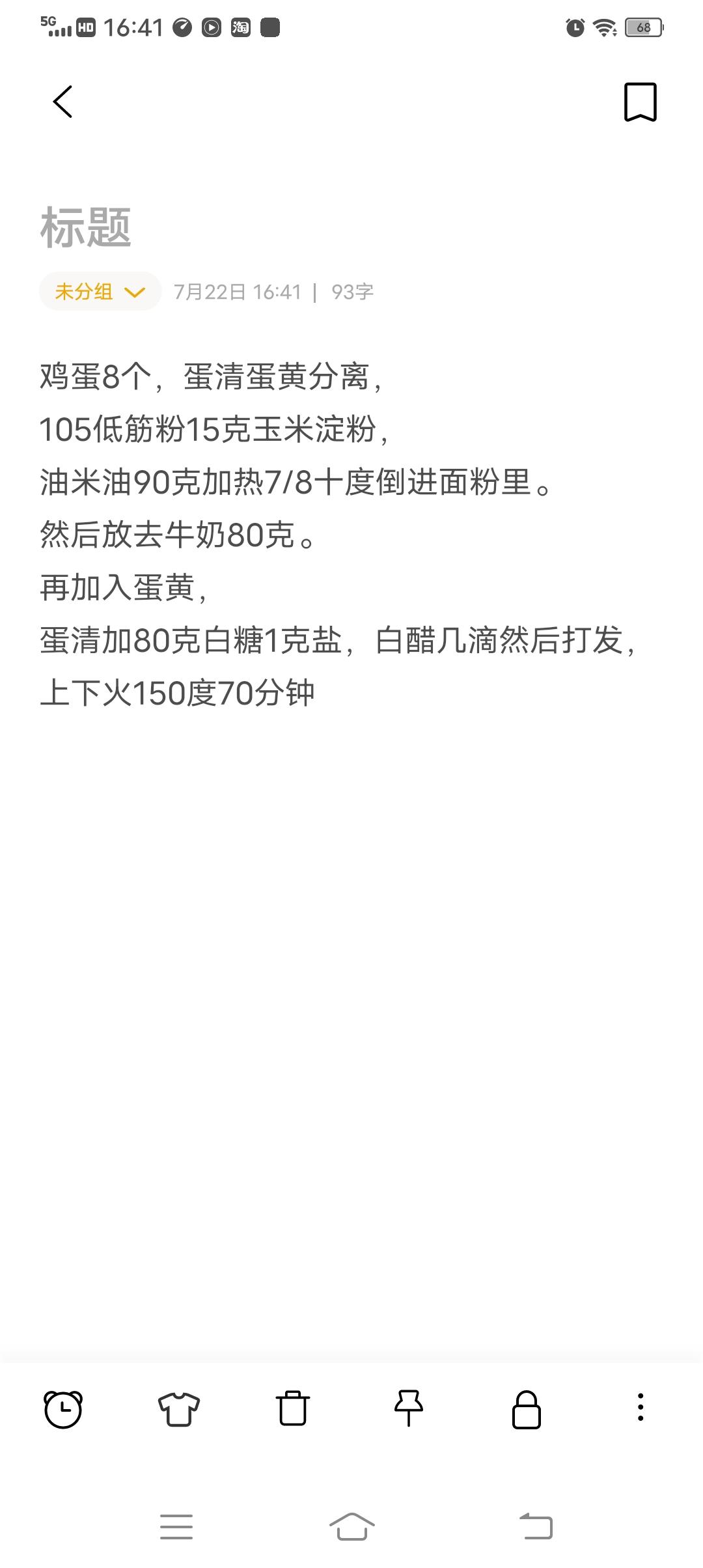Open the more options menu
The image size is (703, 1568).
(x=641, y=1408)
